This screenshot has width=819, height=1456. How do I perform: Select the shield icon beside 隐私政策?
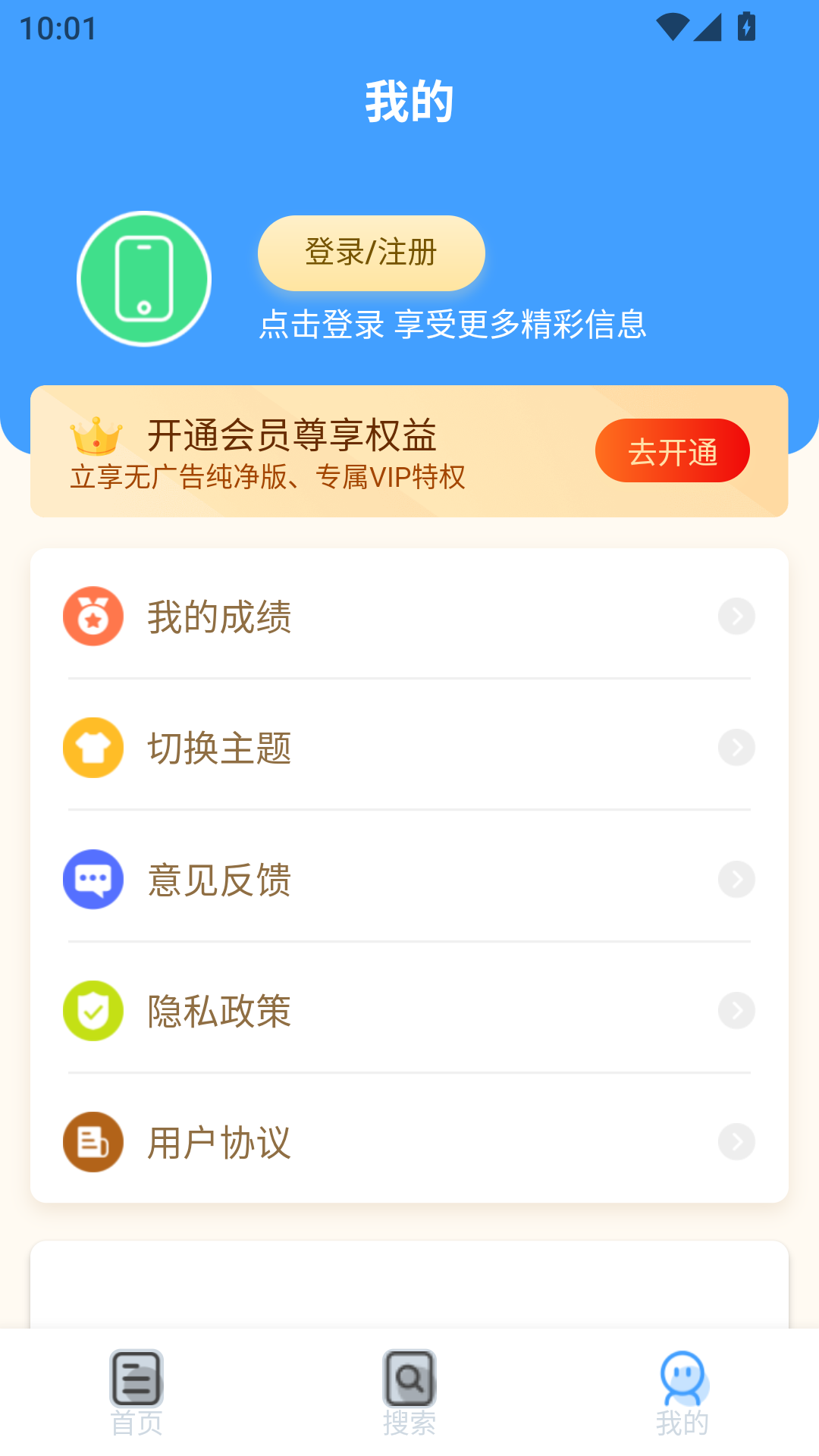(x=93, y=1011)
